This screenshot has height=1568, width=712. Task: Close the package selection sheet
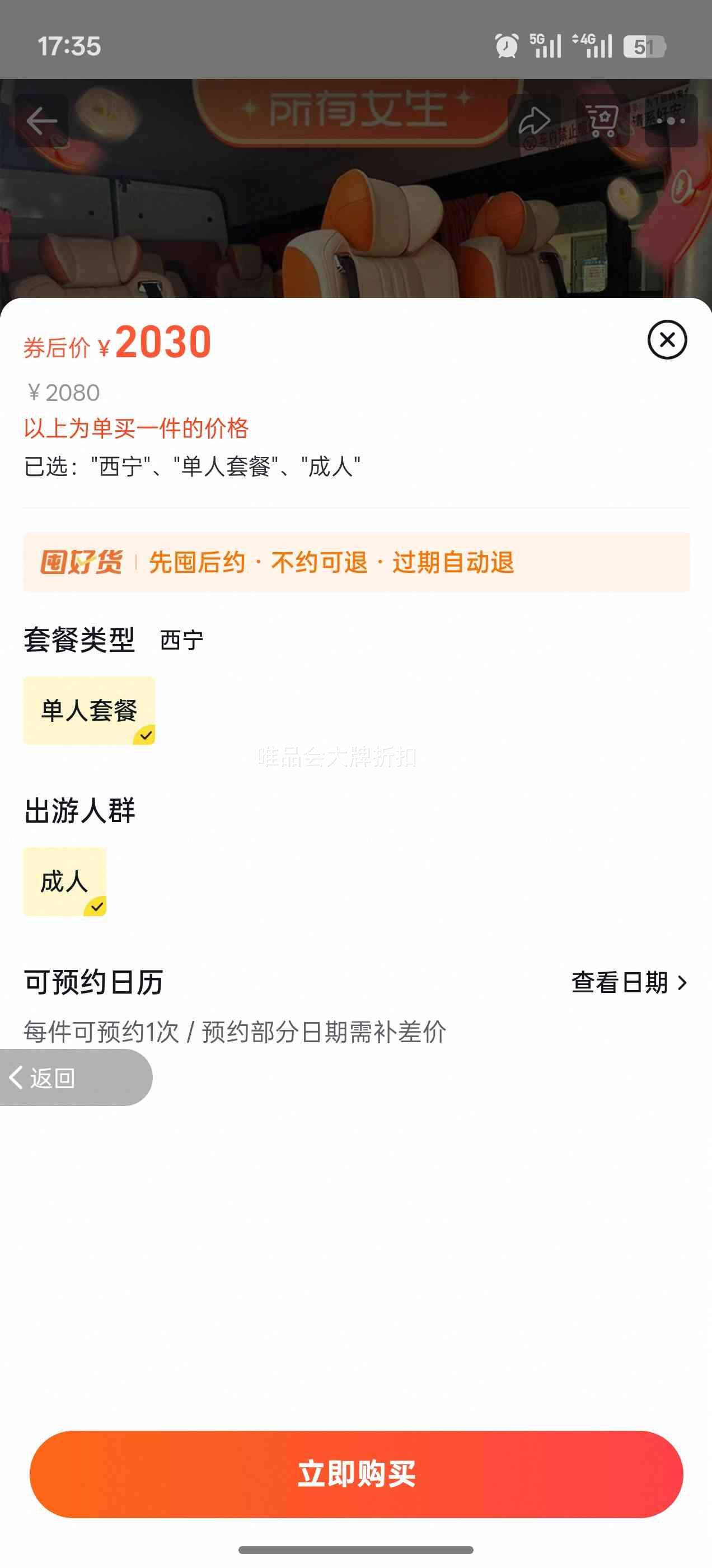tap(667, 340)
